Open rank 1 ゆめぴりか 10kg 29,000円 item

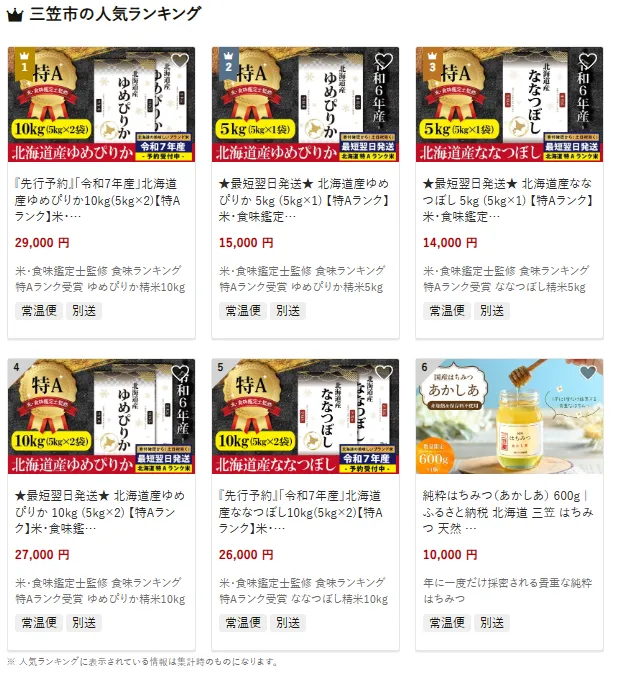point(101,198)
